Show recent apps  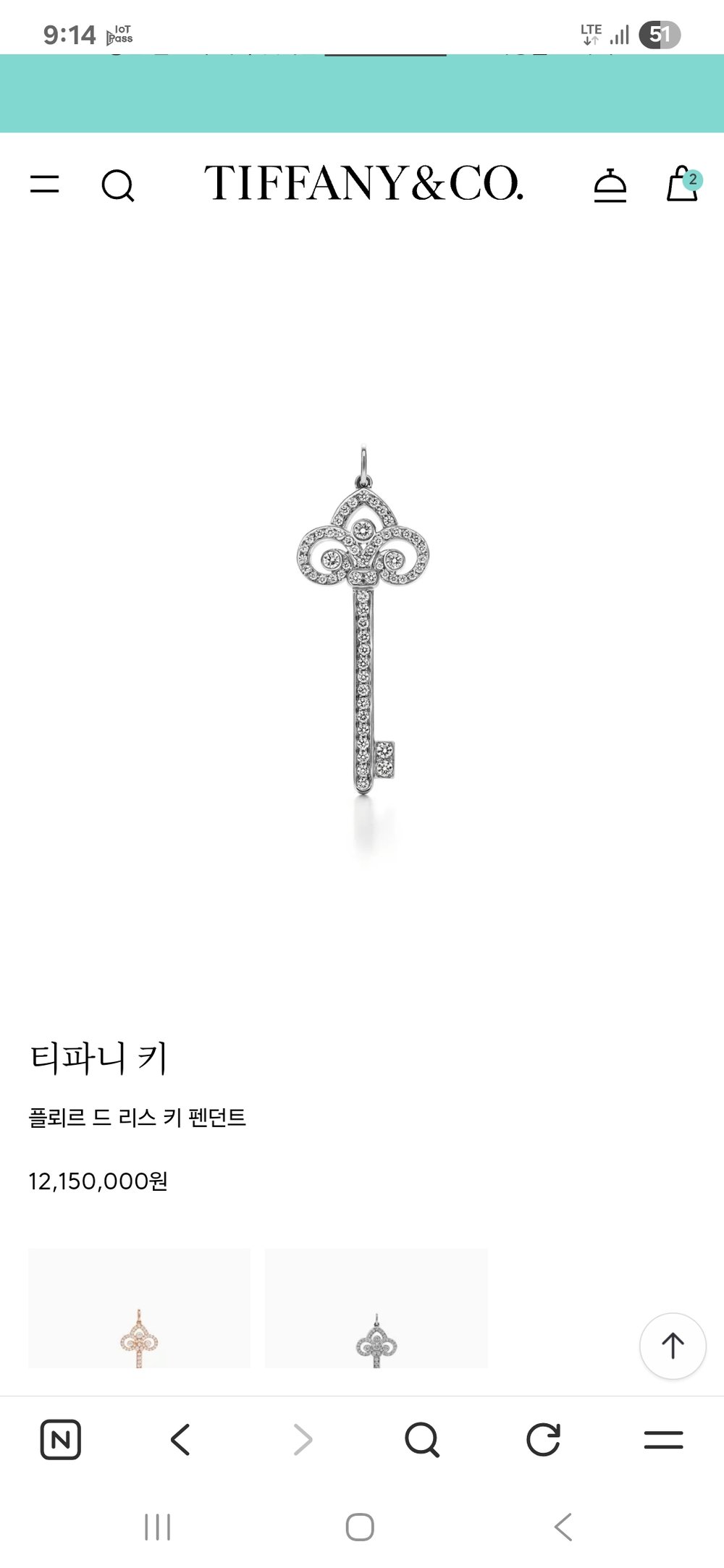click(157, 1527)
